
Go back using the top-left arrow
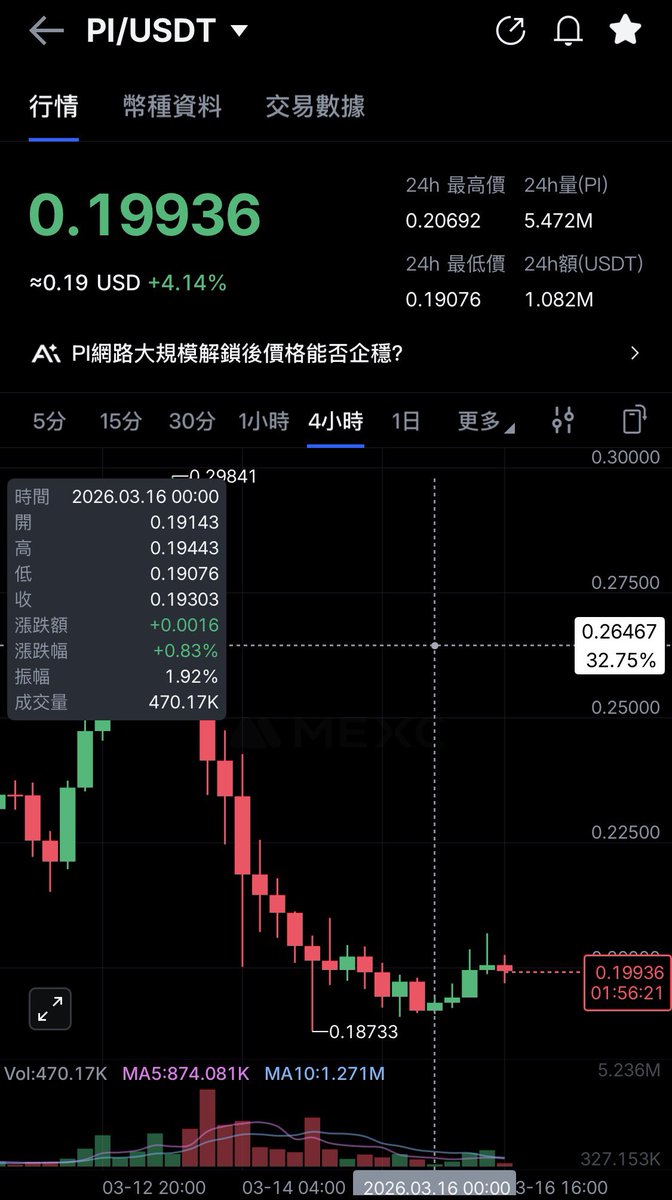(x=46, y=31)
